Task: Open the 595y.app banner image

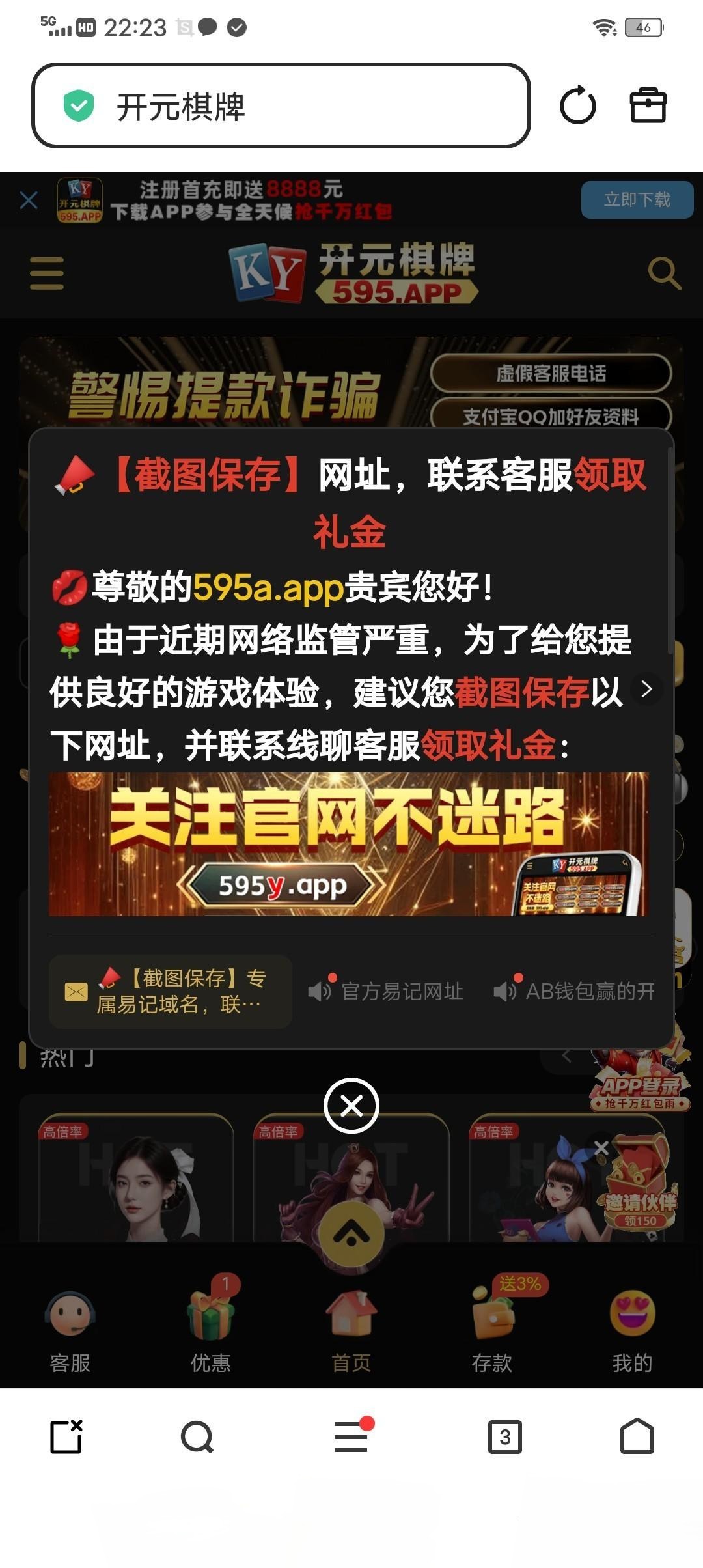Action: [x=349, y=844]
